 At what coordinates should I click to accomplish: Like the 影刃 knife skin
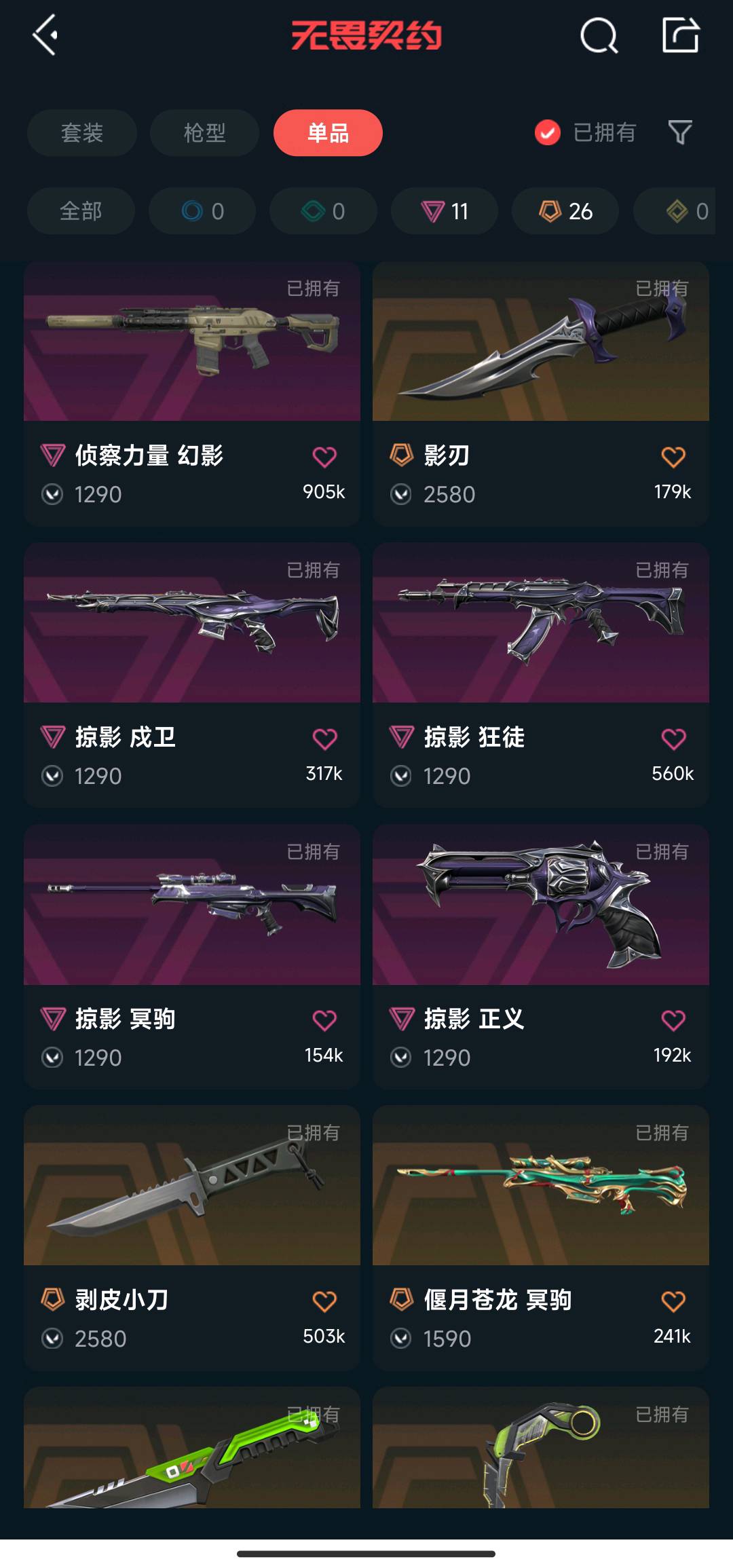(x=673, y=458)
